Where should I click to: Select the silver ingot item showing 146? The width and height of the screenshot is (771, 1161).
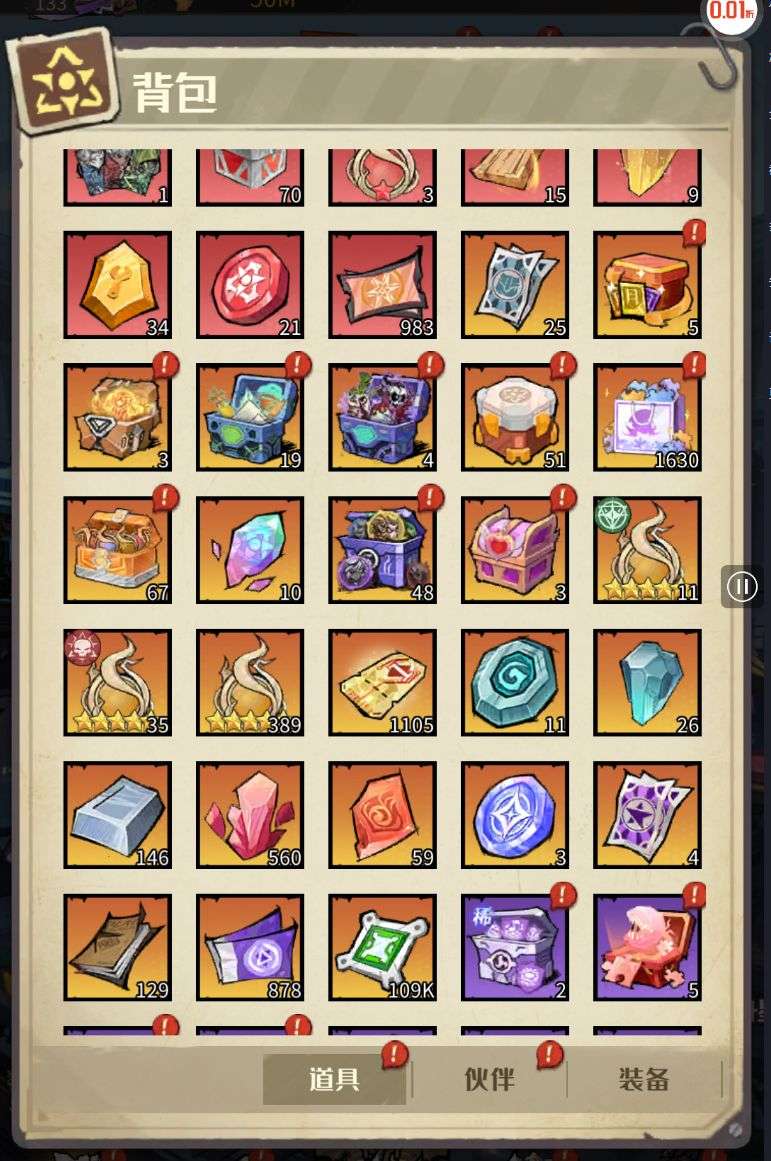118,815
